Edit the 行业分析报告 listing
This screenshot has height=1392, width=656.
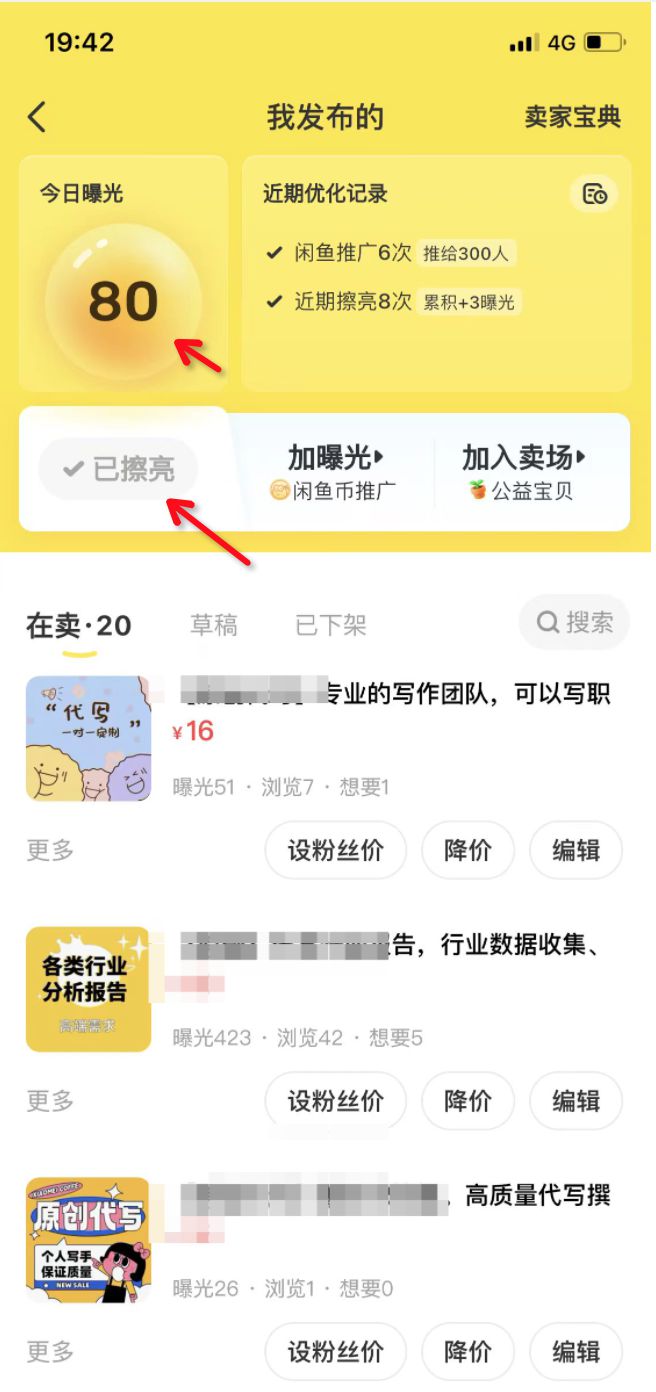[x=575, y=1101]
